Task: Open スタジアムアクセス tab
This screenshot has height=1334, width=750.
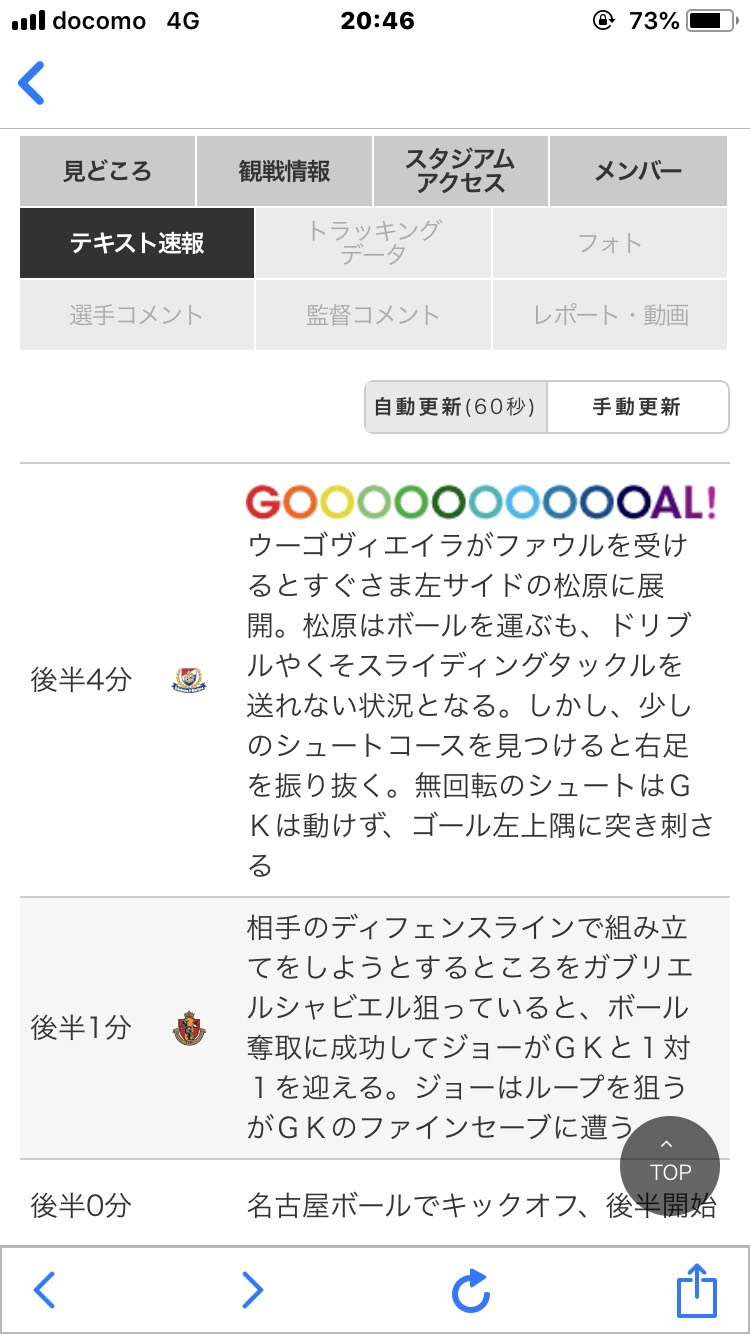Action: 461,171
